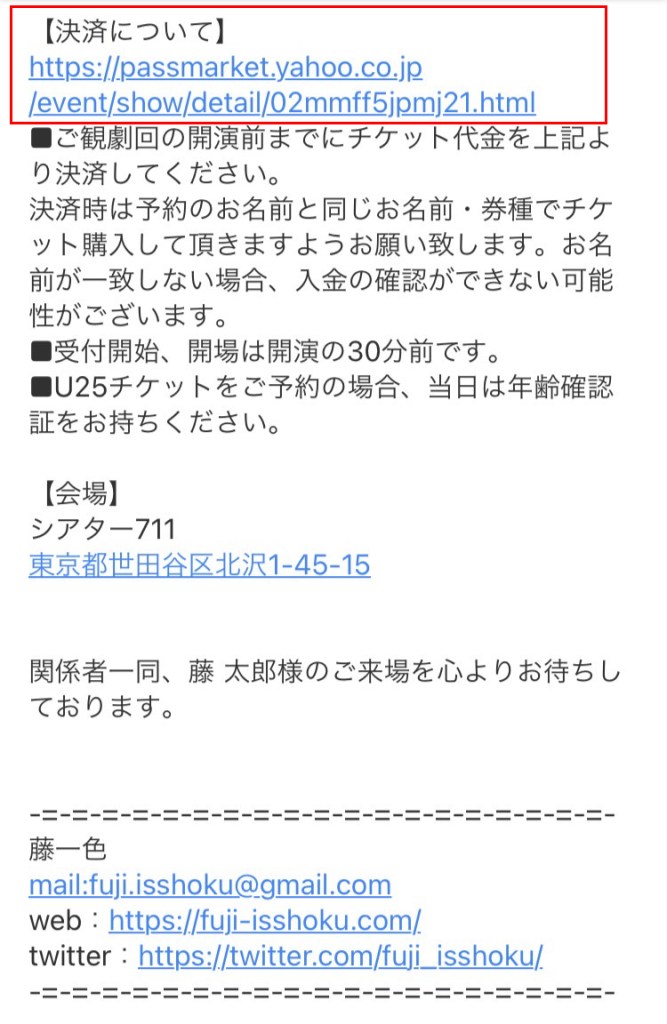Open the fuji_isshoku Twitter link
Screen dimensions: 667x1024
[340, 956]
